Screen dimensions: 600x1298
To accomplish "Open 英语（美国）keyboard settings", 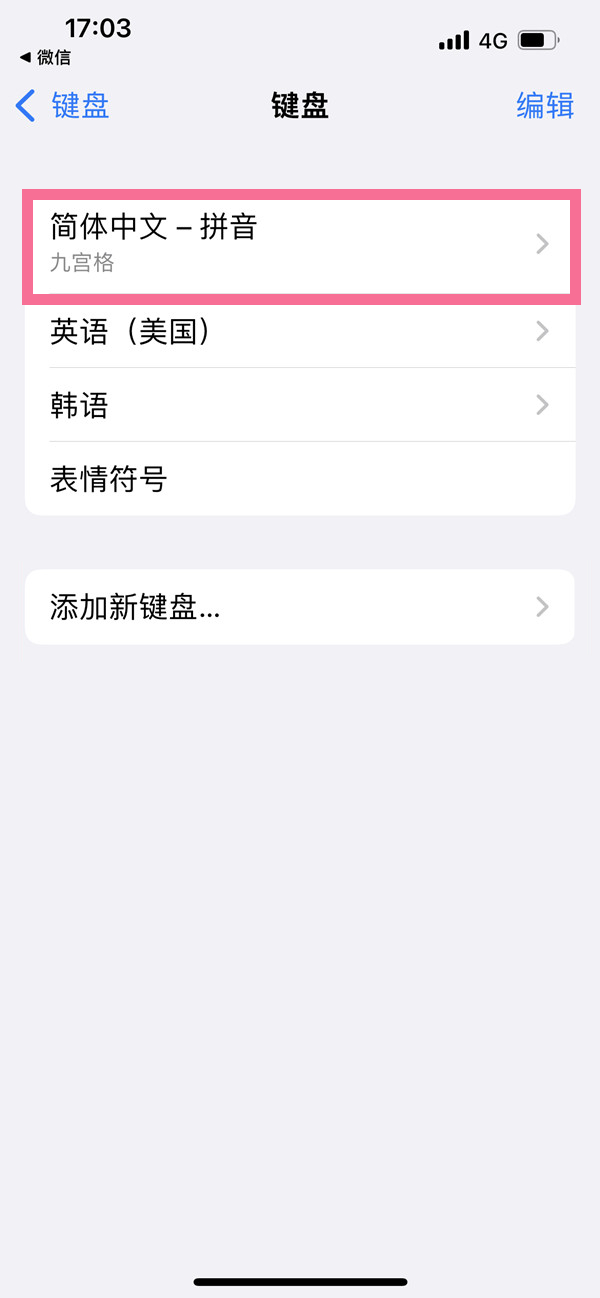I will click(300, 331).
